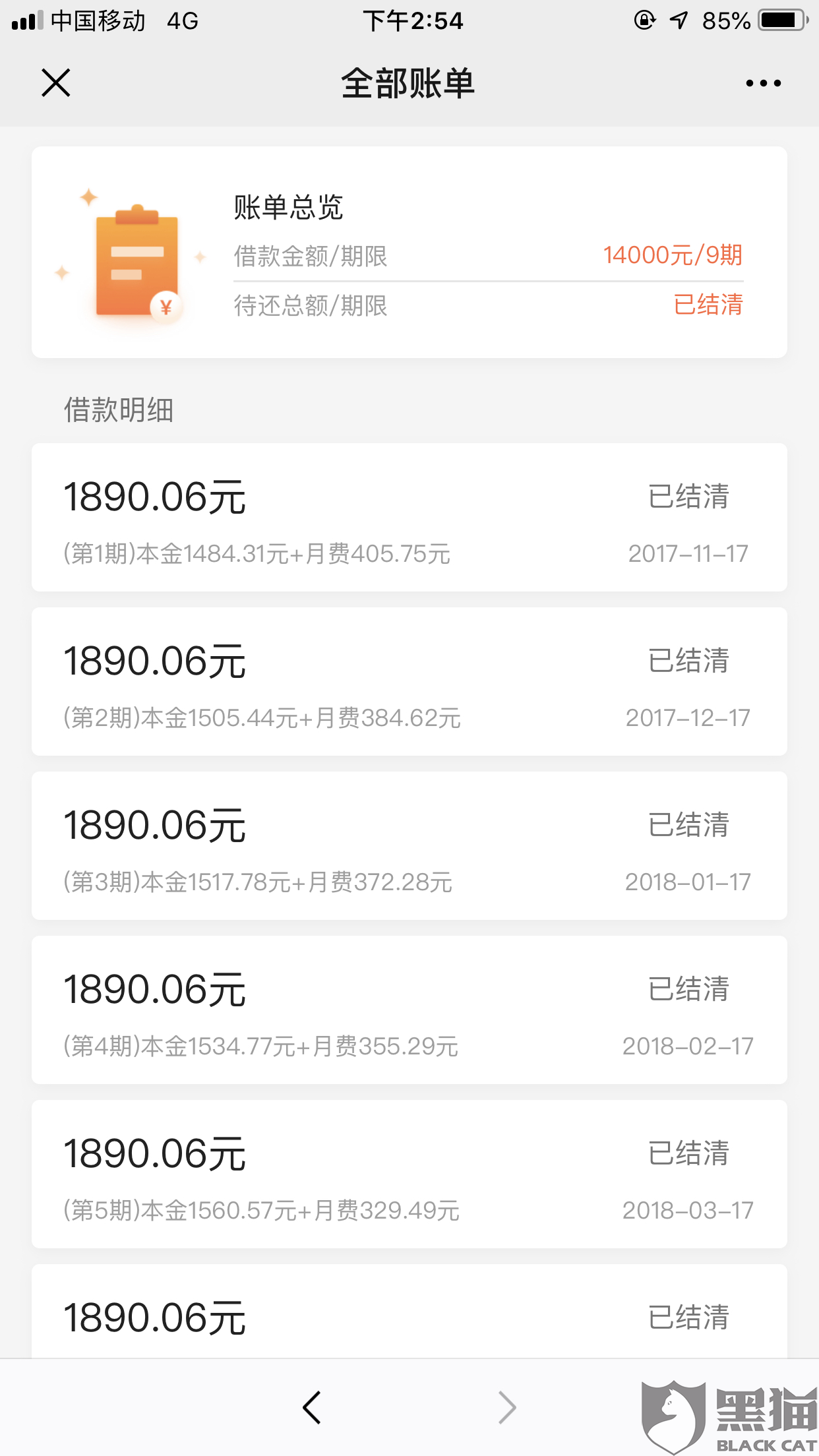The height and width of the screenshot is (1456, 819).
Task: Tap the forward arrow in the bottom bar
Action: (506, 1408)
